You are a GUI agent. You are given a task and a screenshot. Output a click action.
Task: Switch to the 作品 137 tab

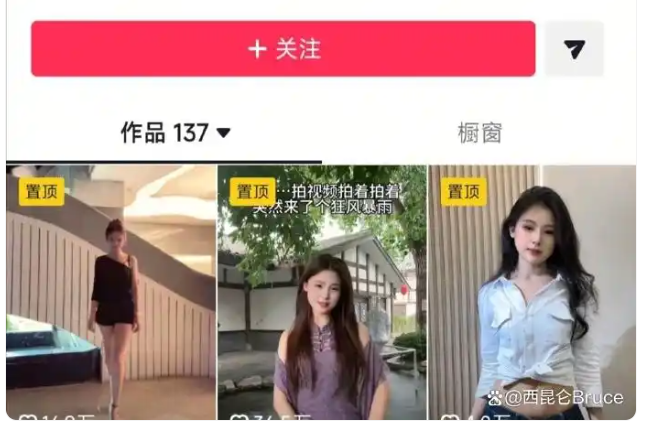click(175, 132)
